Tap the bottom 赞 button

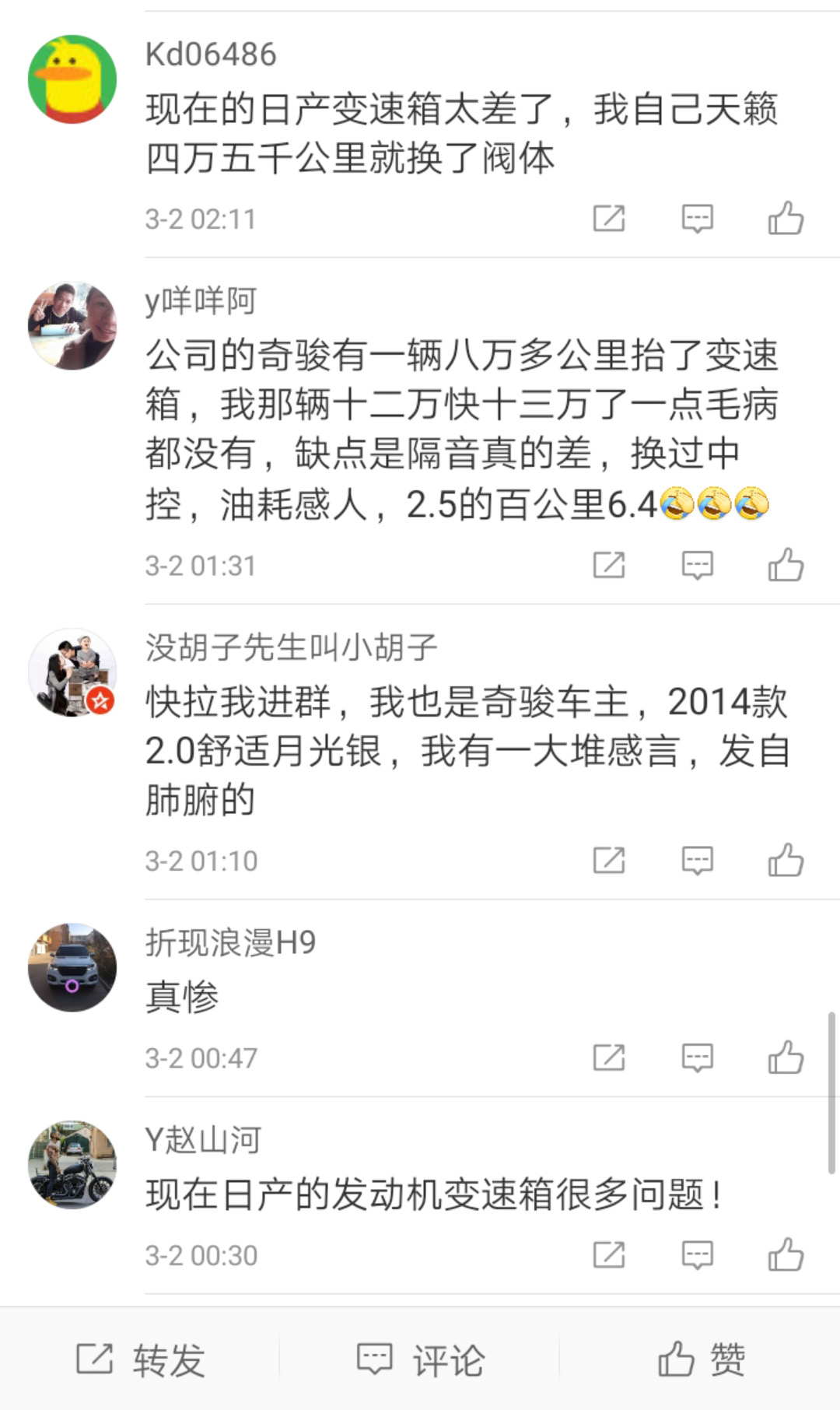(700, 1359)
